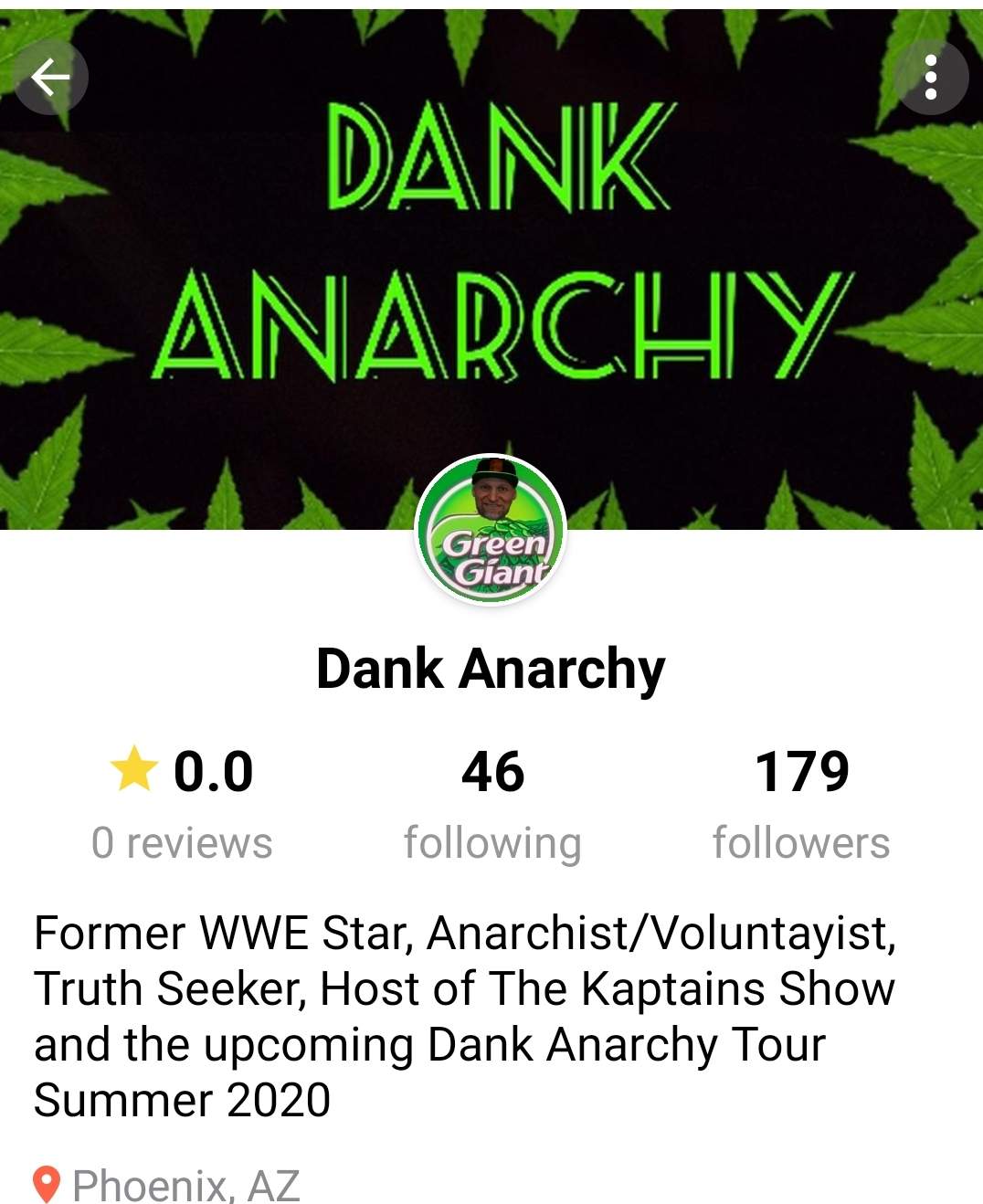
Task: View Dank Anarchy's profile picture
Action: (491, 530)
